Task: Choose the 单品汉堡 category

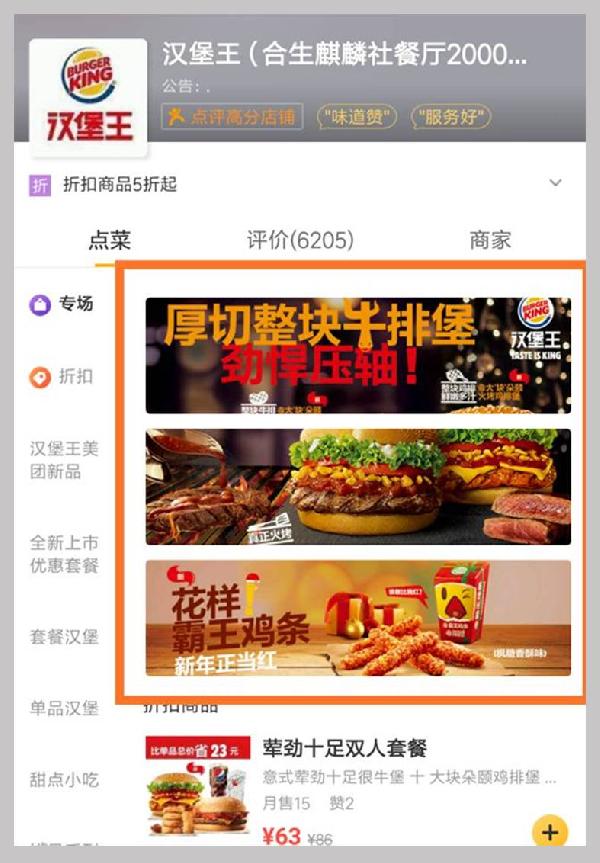Action: click(x=64, y=708)
